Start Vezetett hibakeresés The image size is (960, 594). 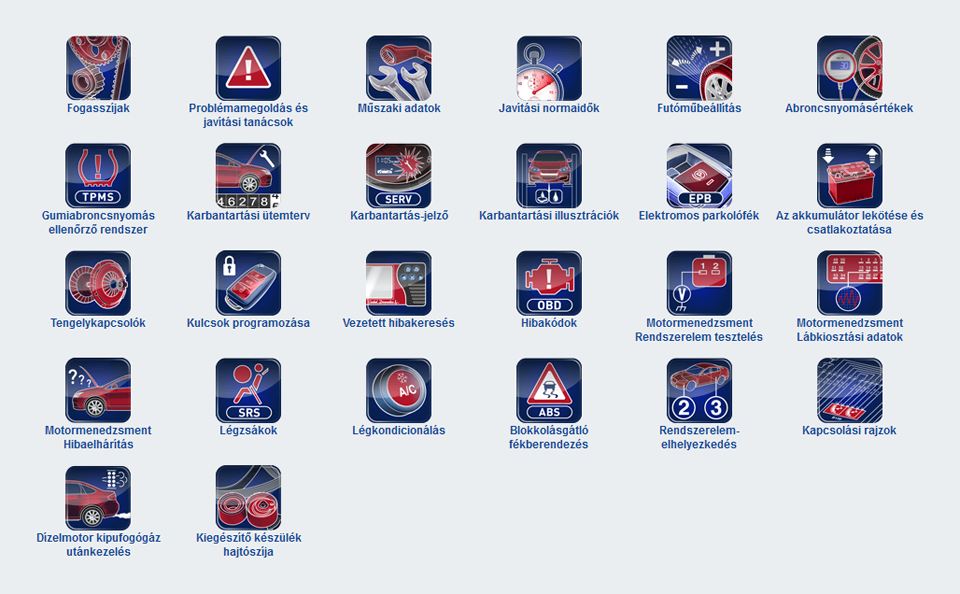coord(398,283)
